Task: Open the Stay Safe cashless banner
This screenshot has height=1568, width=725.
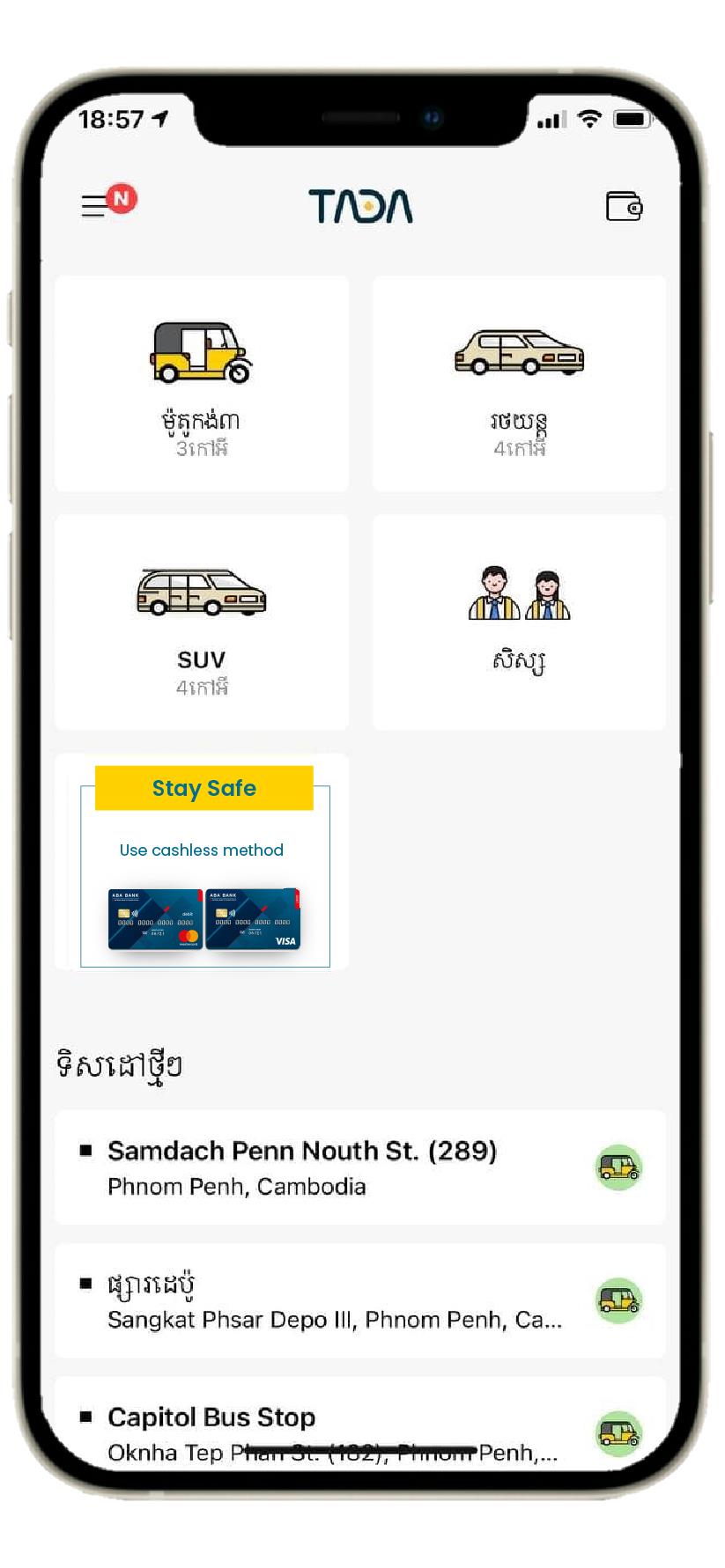Action: coord(203,863)
